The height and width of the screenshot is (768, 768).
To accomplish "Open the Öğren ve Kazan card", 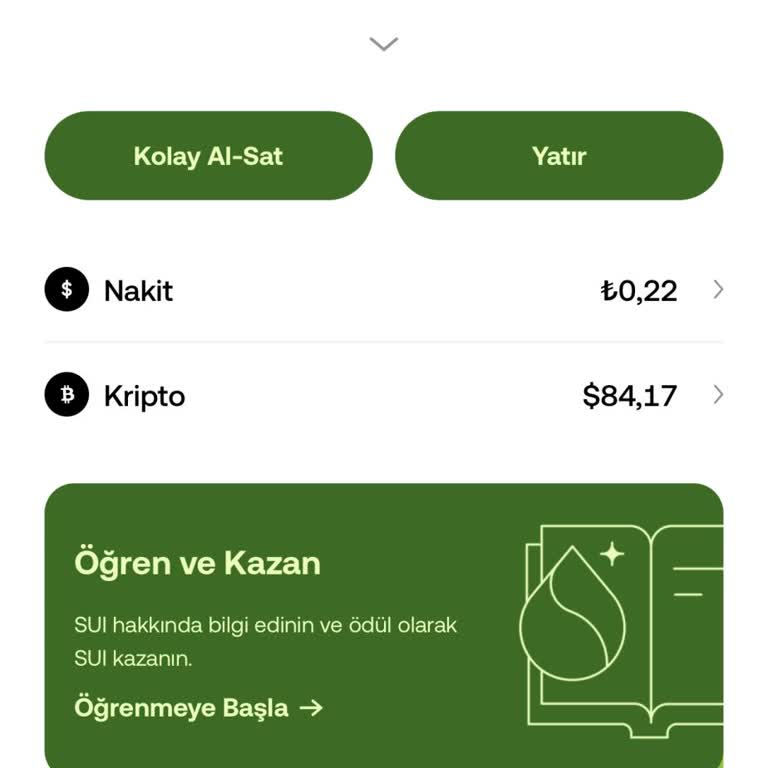I will pos(383,600).
